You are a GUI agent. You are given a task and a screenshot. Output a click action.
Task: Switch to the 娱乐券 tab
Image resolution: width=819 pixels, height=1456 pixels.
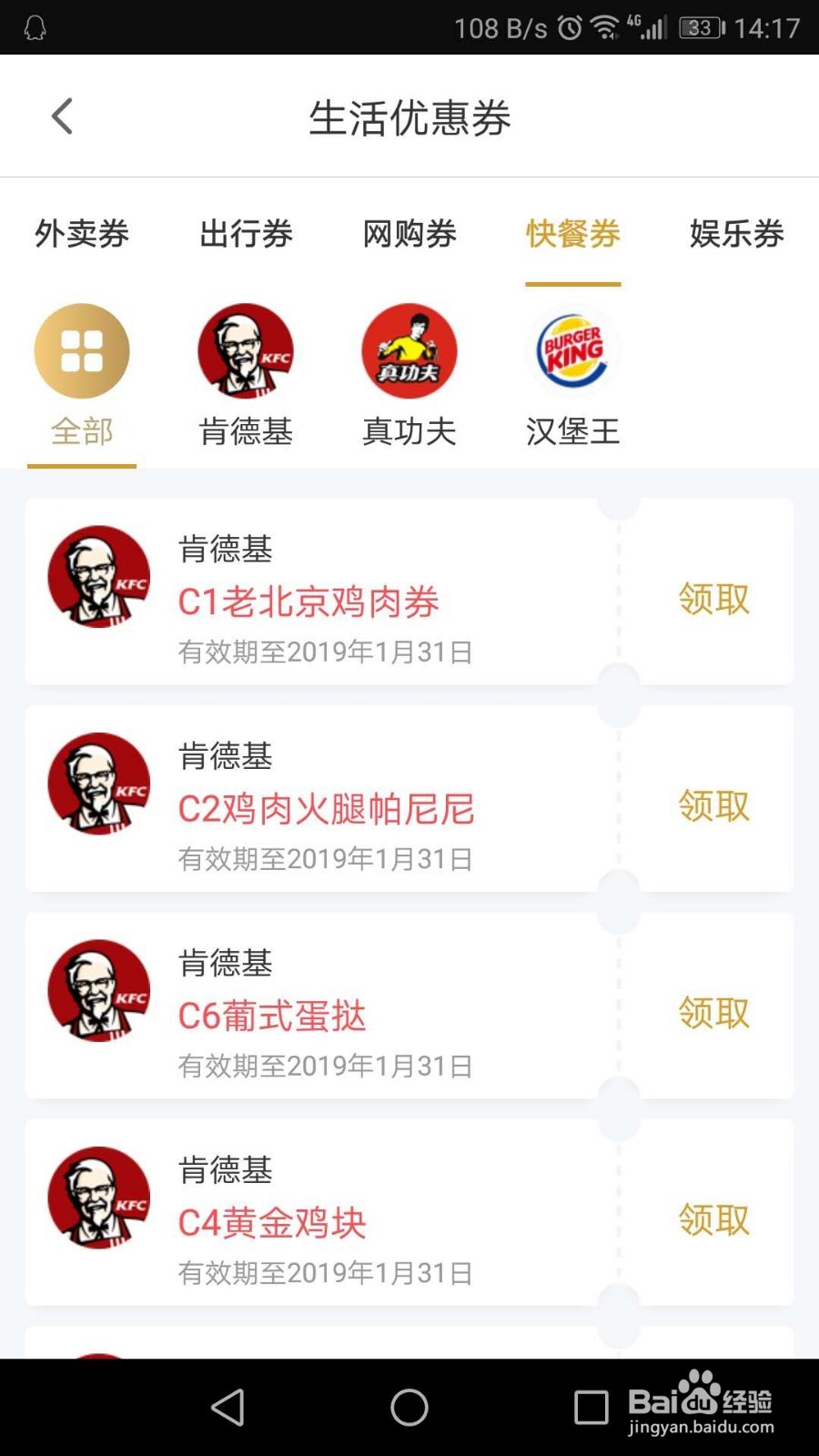[x=737, y=234]
